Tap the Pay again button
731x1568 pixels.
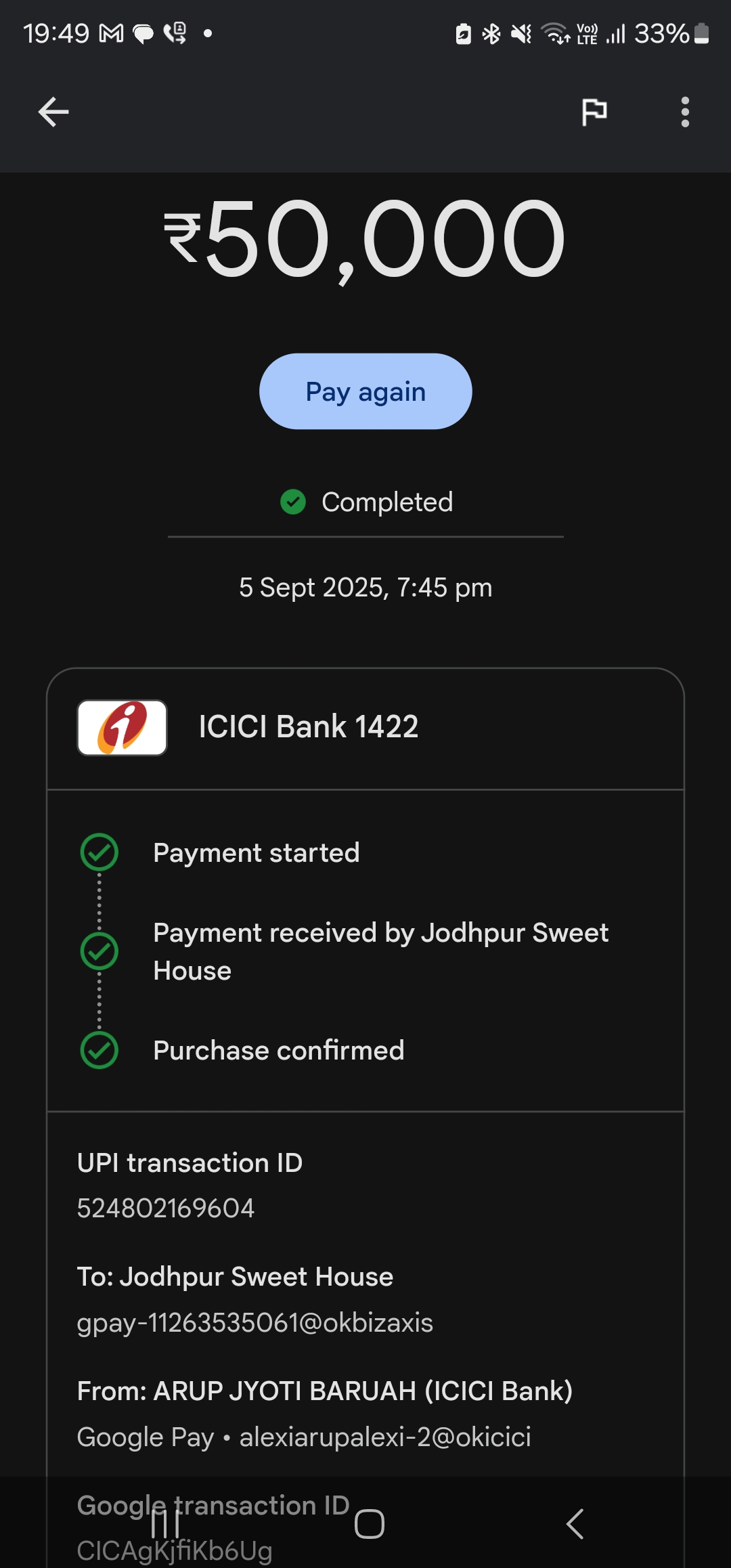coord(365,391)
